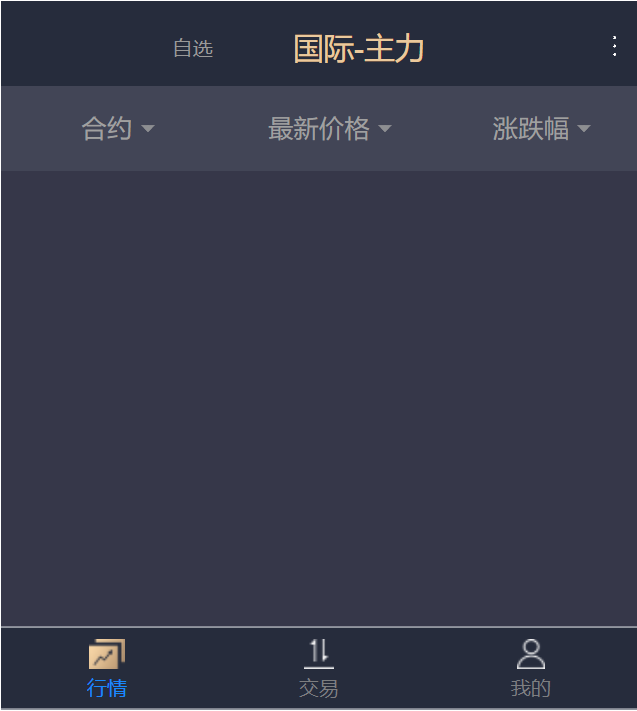
Task: Open the 交易 tab
Action: click(x=319, y=668)
